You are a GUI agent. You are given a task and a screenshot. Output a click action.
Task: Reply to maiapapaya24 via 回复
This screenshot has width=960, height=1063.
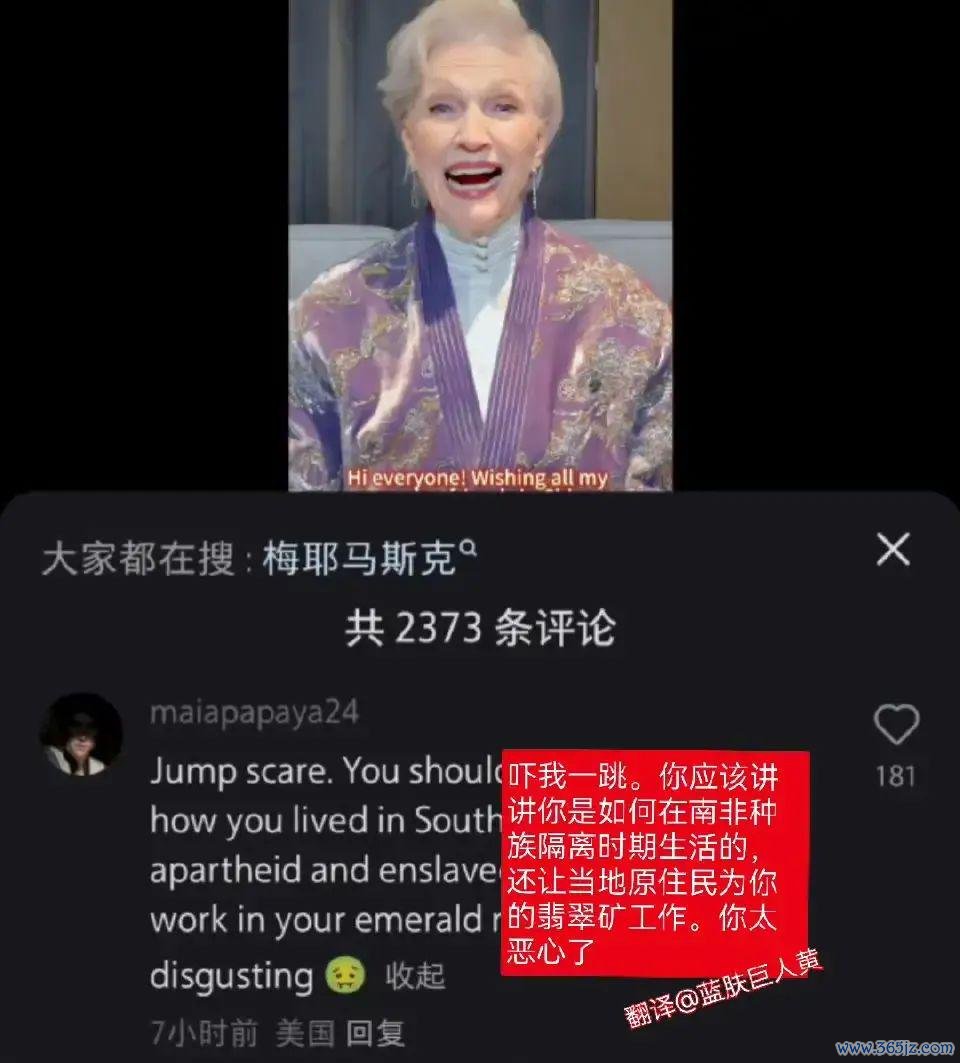pos(375,1033)
